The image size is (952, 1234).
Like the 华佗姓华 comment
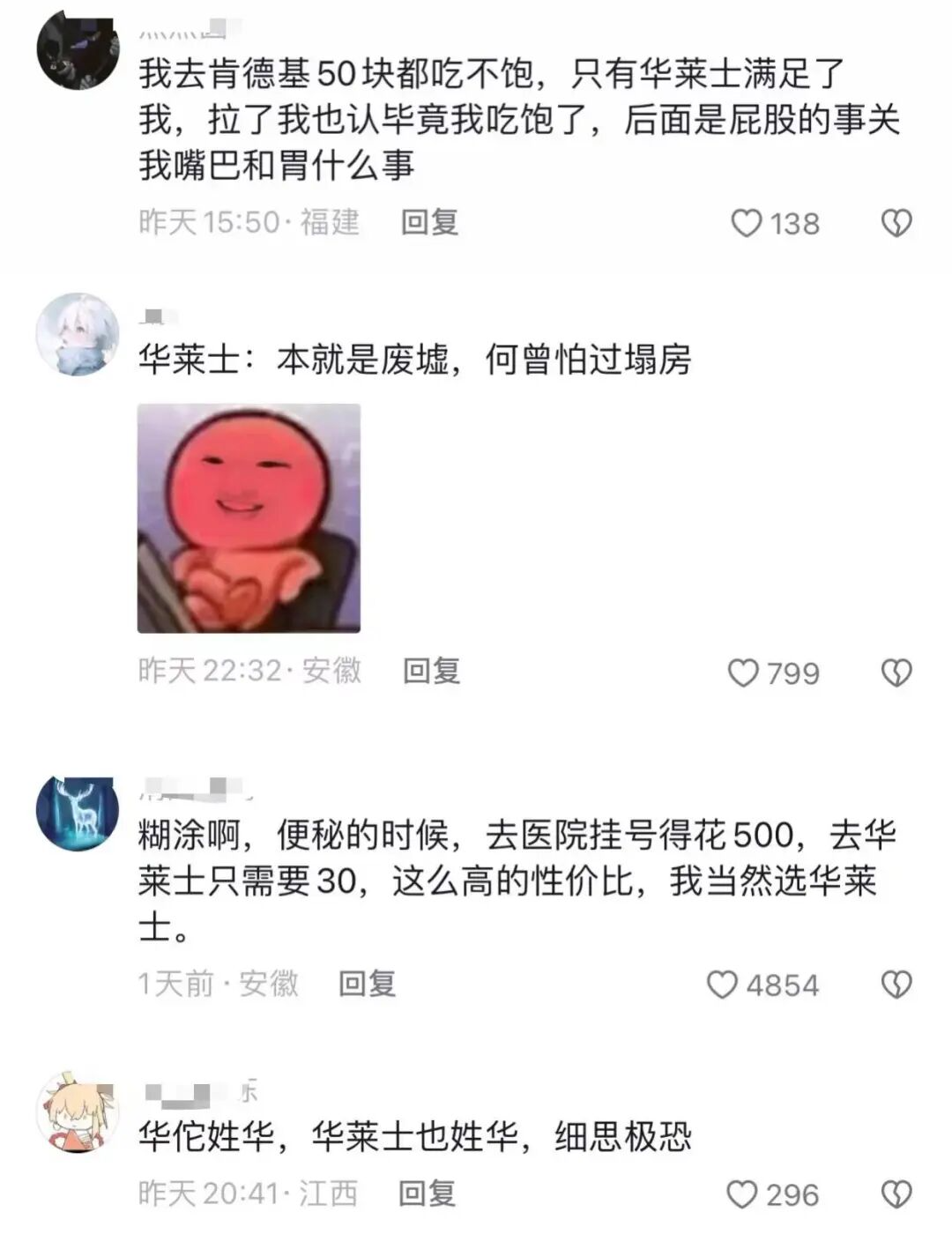(742, 1194)
